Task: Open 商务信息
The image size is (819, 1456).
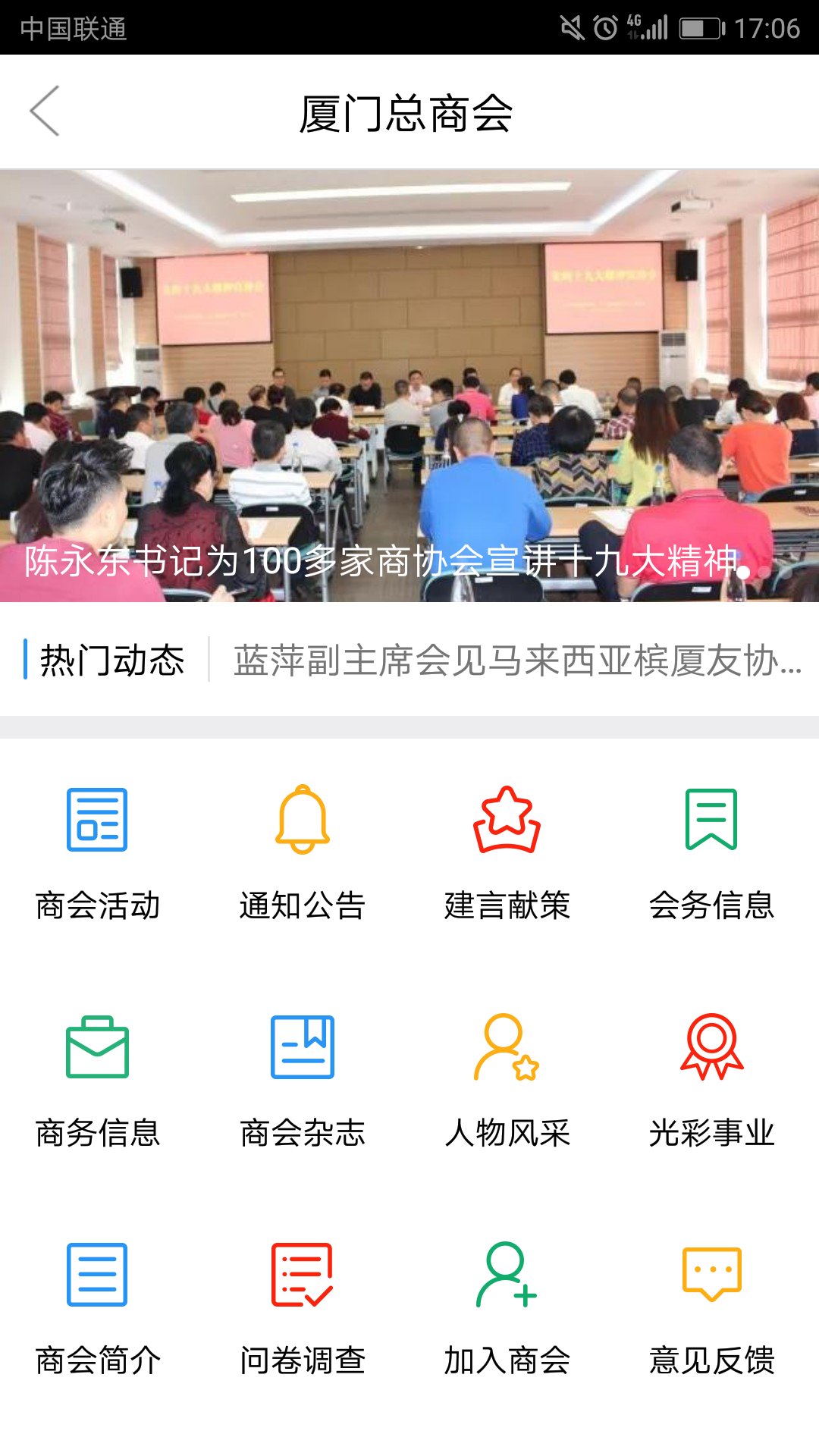Action: [98, 1081]
